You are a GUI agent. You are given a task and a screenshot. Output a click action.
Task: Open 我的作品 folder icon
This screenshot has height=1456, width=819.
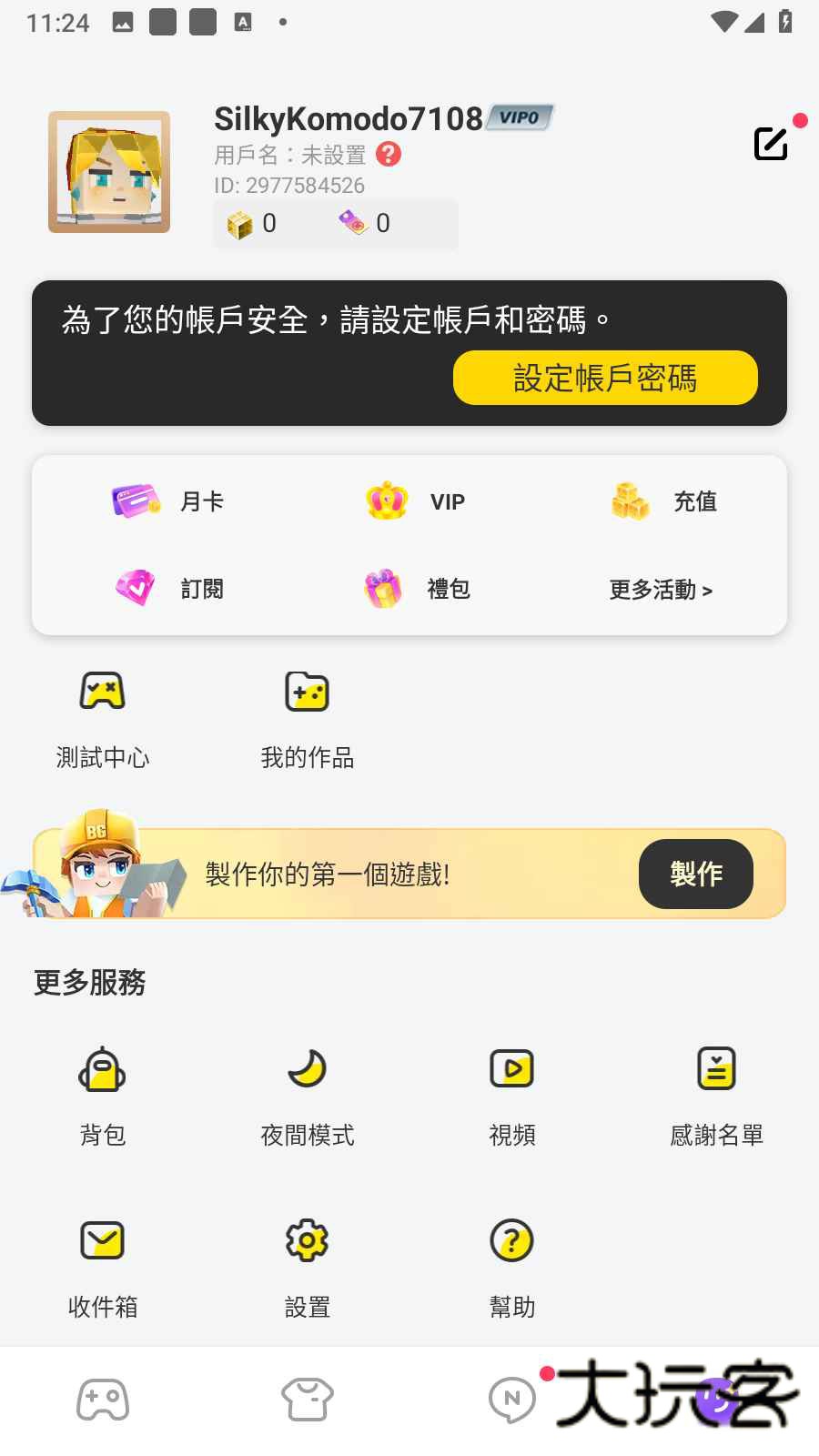(x=306, y=693)
